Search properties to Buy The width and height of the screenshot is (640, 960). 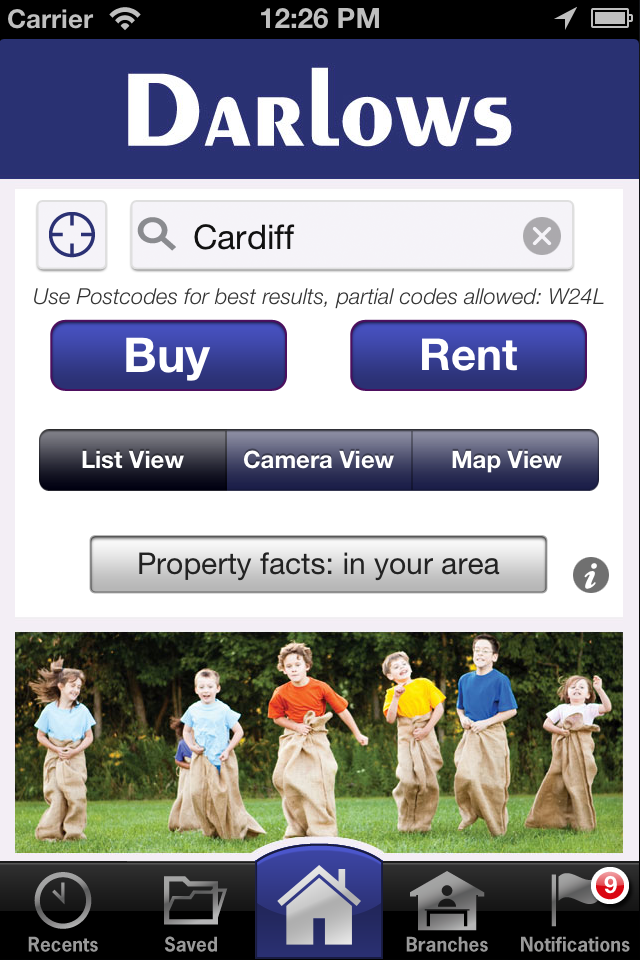click(x=168, y=355)
